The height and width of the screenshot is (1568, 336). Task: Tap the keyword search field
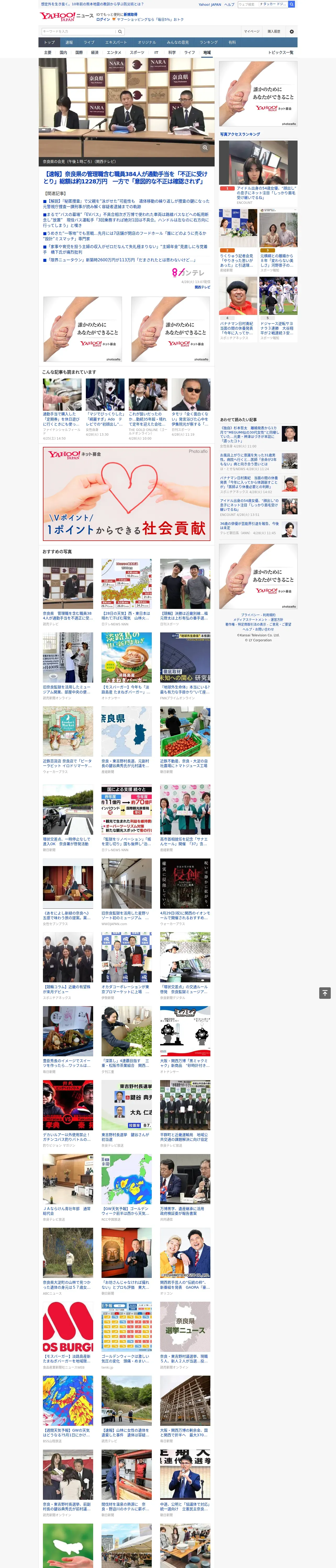pyautogui.click(x=79, y=31)
